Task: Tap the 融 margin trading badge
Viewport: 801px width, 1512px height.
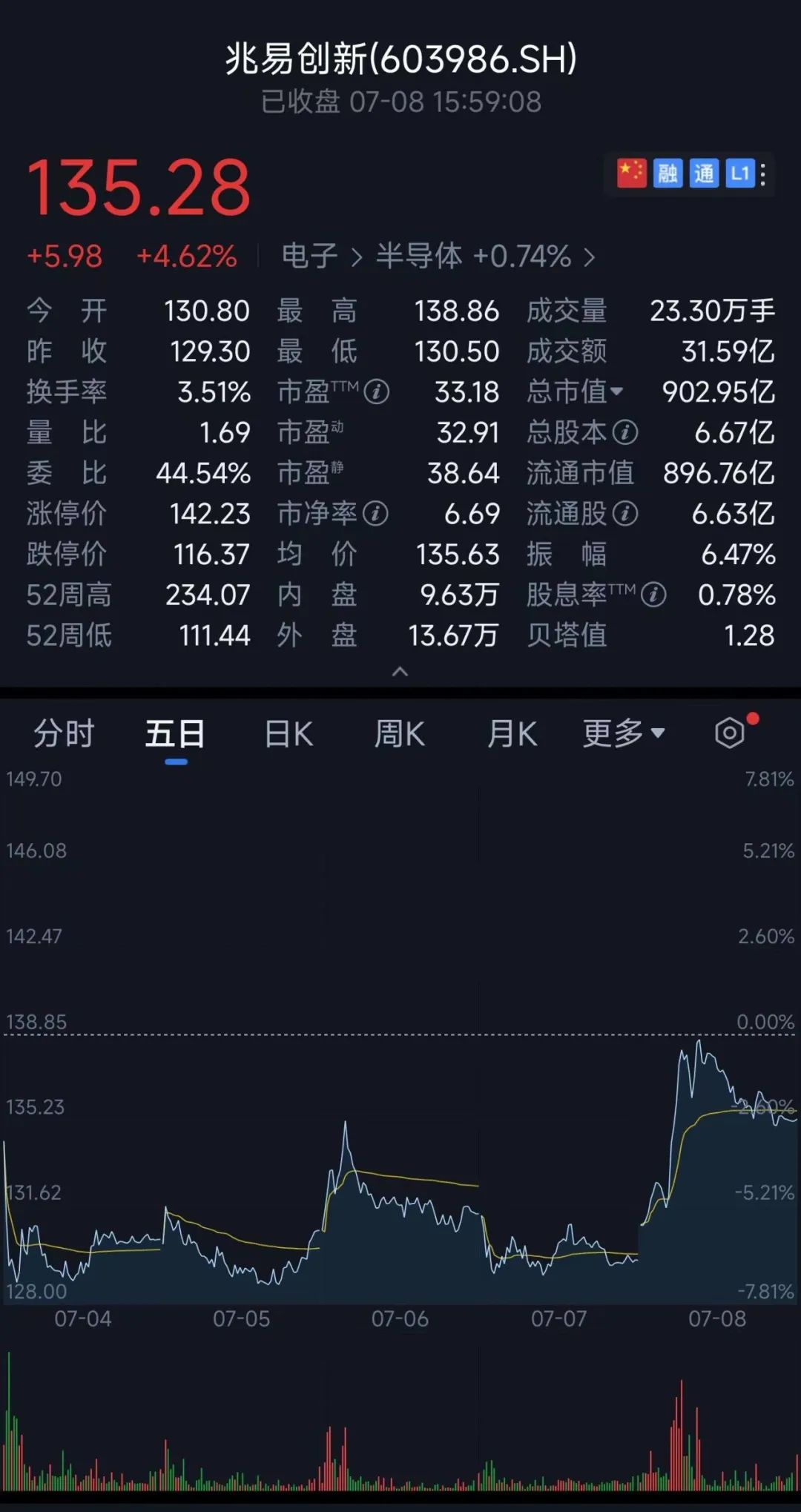Action: click(667, 174)
